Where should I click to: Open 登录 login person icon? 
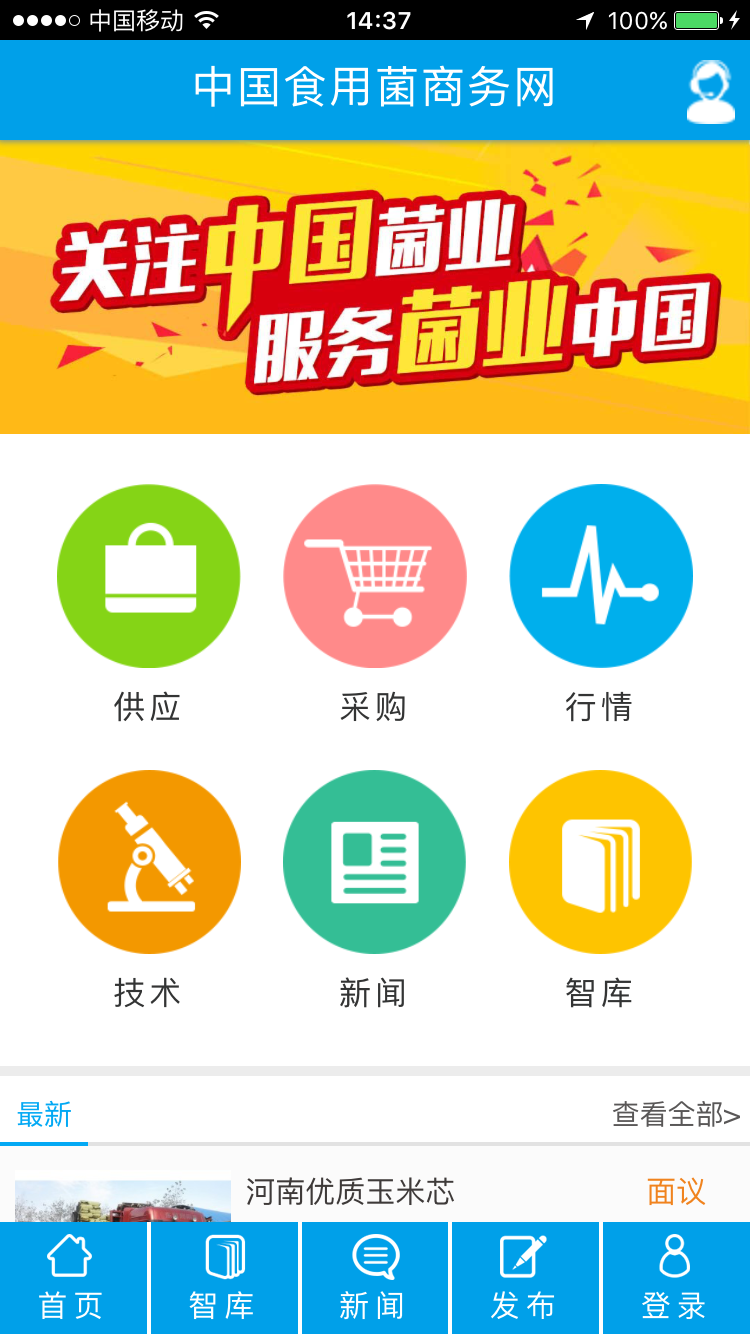pos(675,1277)
